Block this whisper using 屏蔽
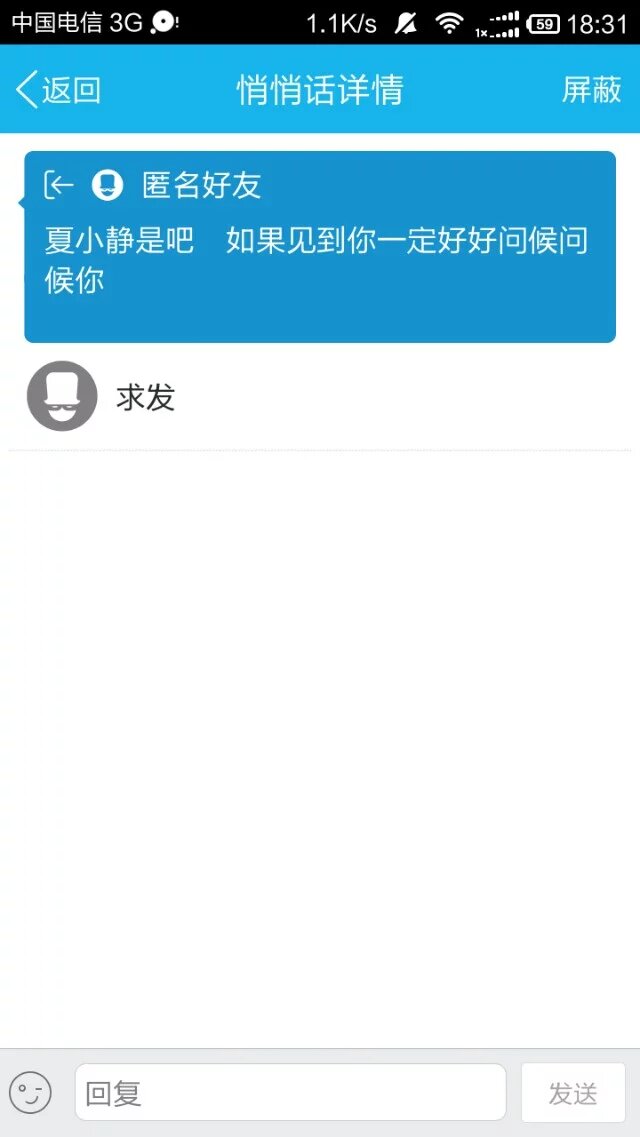Screen dimensions: 640x1137 click(x=591, y=90)
